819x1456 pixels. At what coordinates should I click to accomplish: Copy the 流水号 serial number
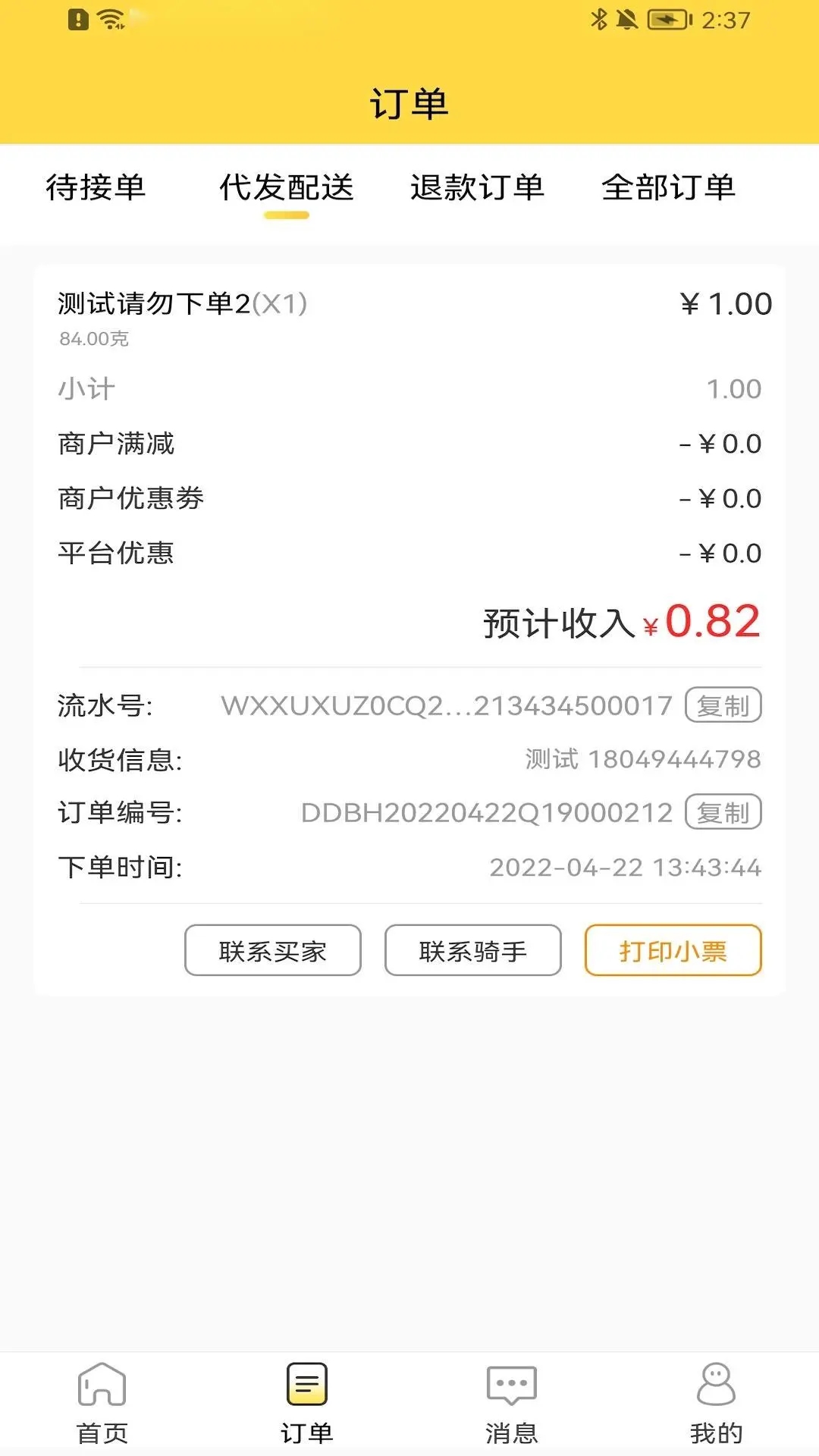(724, 706)
